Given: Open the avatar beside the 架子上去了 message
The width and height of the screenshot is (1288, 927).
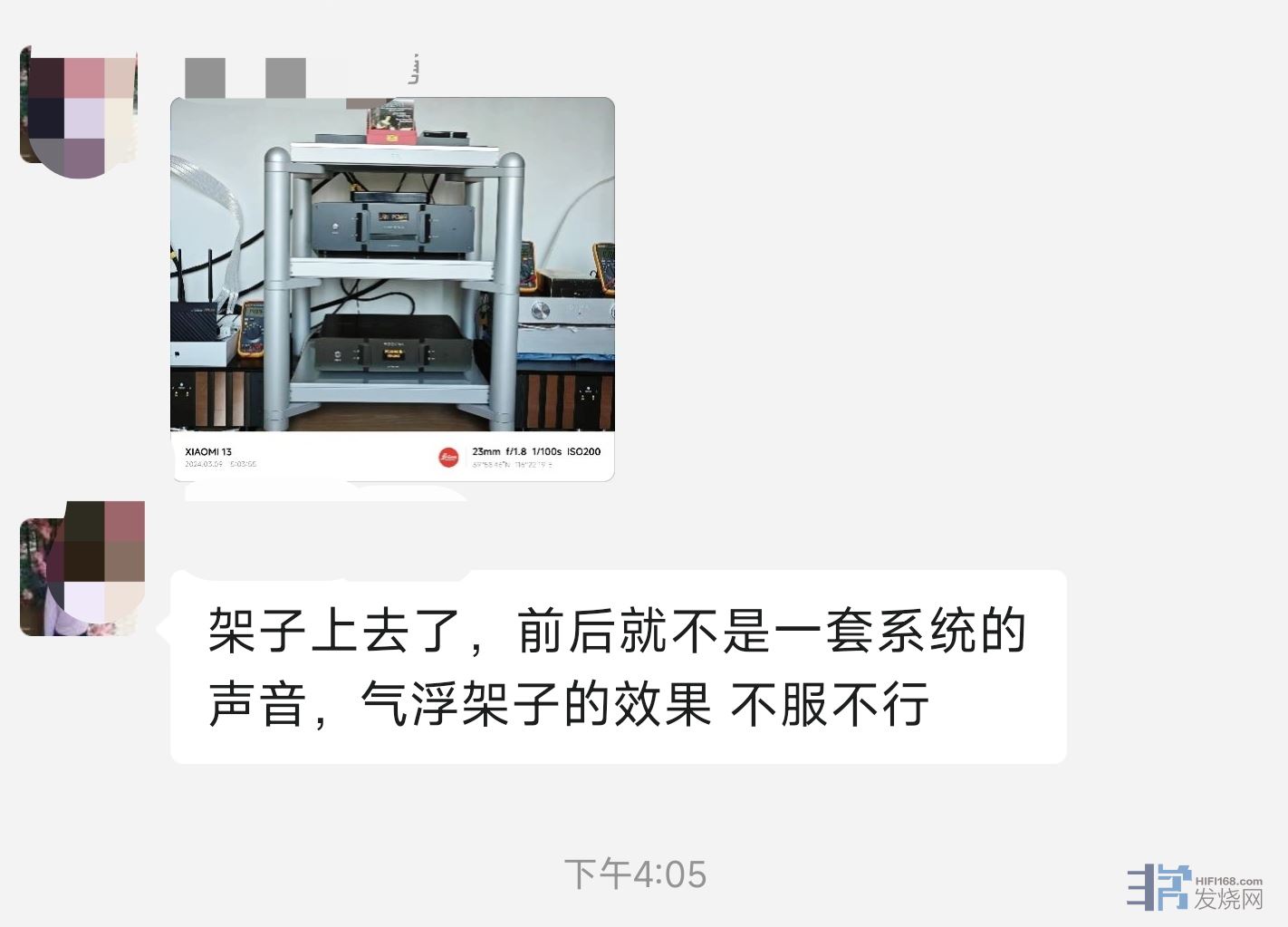Looking at the screenshot, I should coord(82,569).
